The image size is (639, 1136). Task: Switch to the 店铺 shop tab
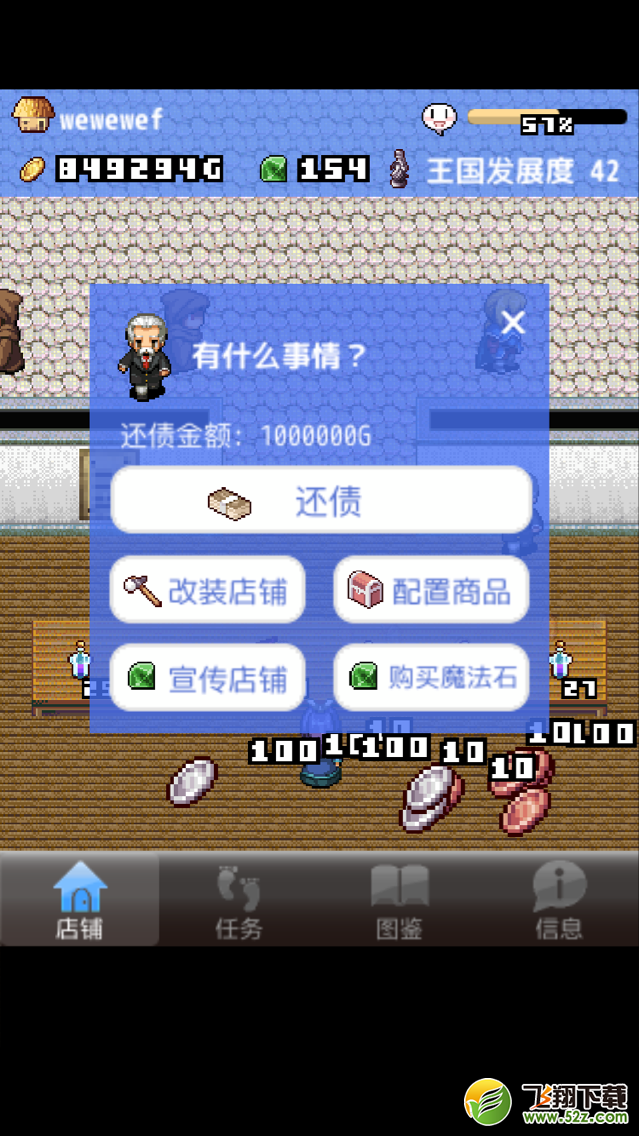pos(80,899)
